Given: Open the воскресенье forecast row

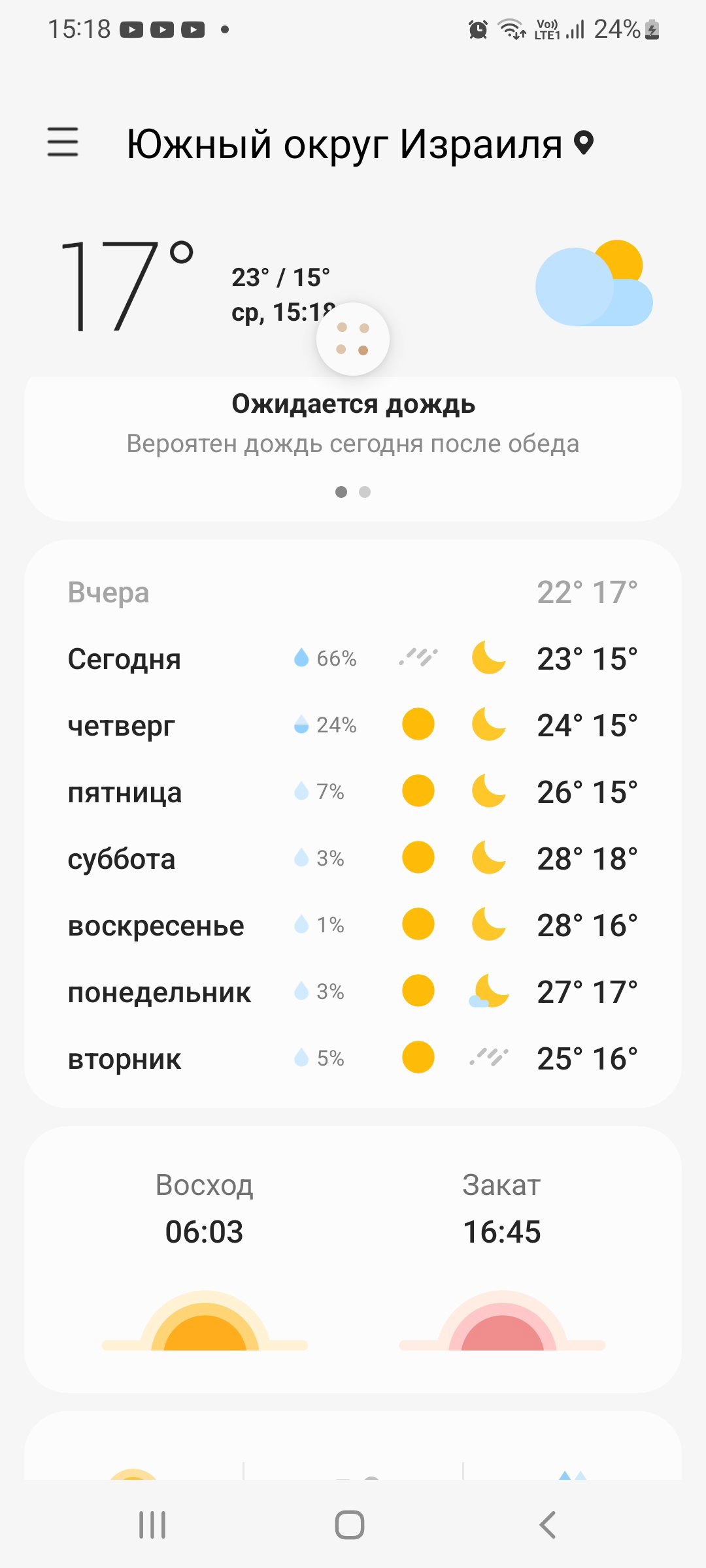Looking at the screenshot, I should [353, 925].
